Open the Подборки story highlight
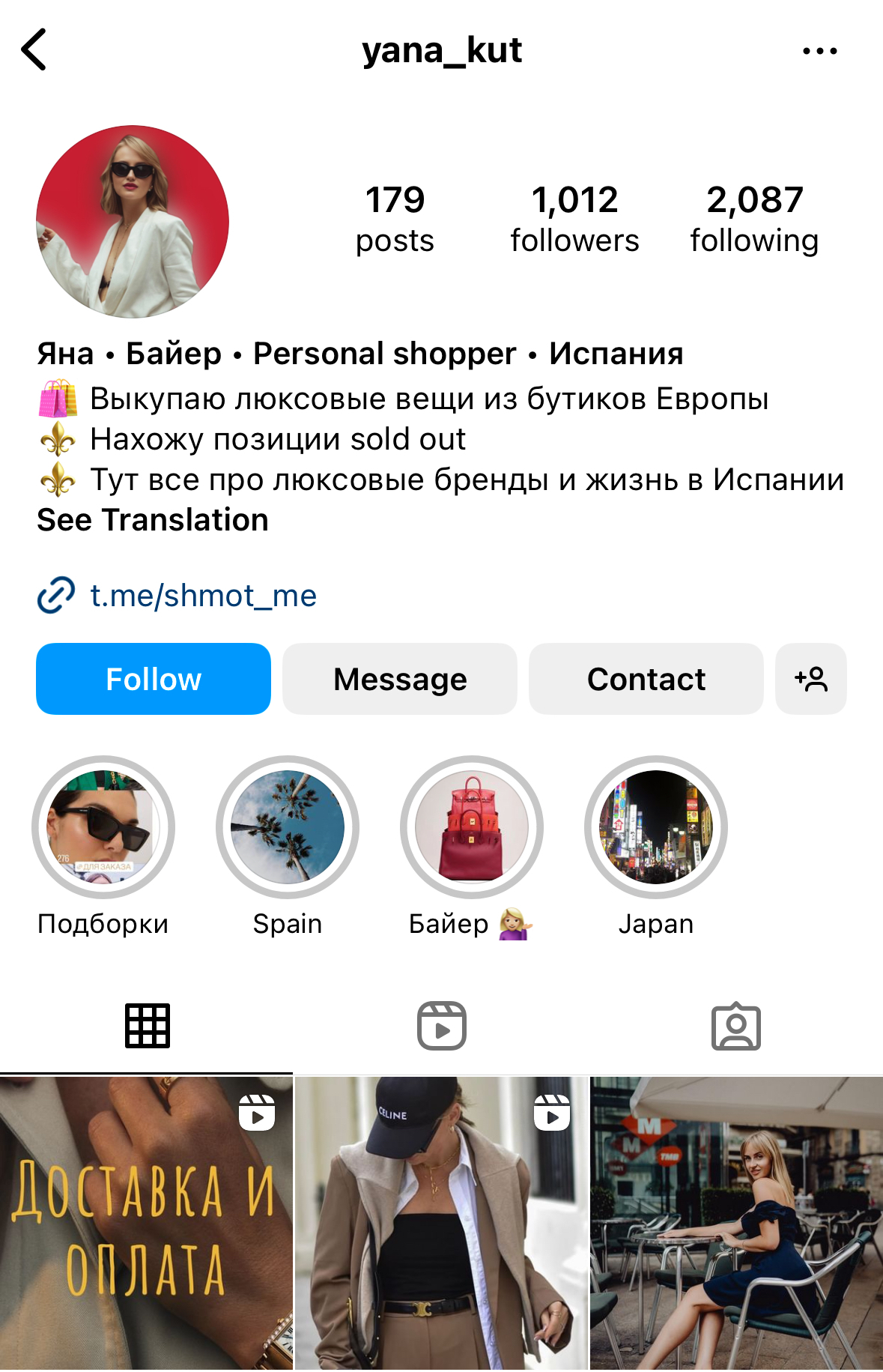This screenshot has width=883, height=1372. point(103,827)
